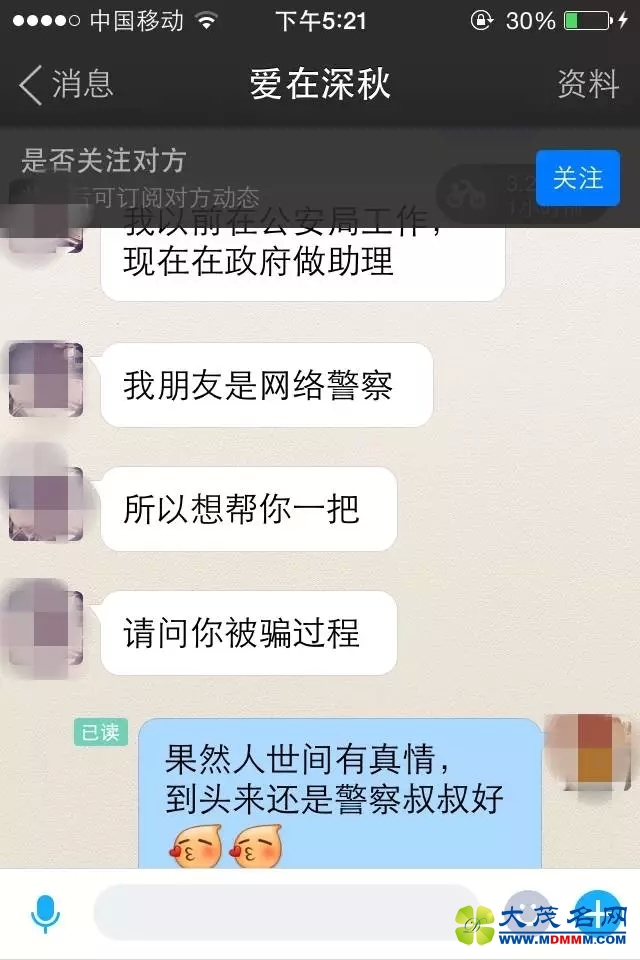The image size is (640, 960).
Task: Open avatar beside 我朋友是网络警察 message
Action: tap(46, 380)
